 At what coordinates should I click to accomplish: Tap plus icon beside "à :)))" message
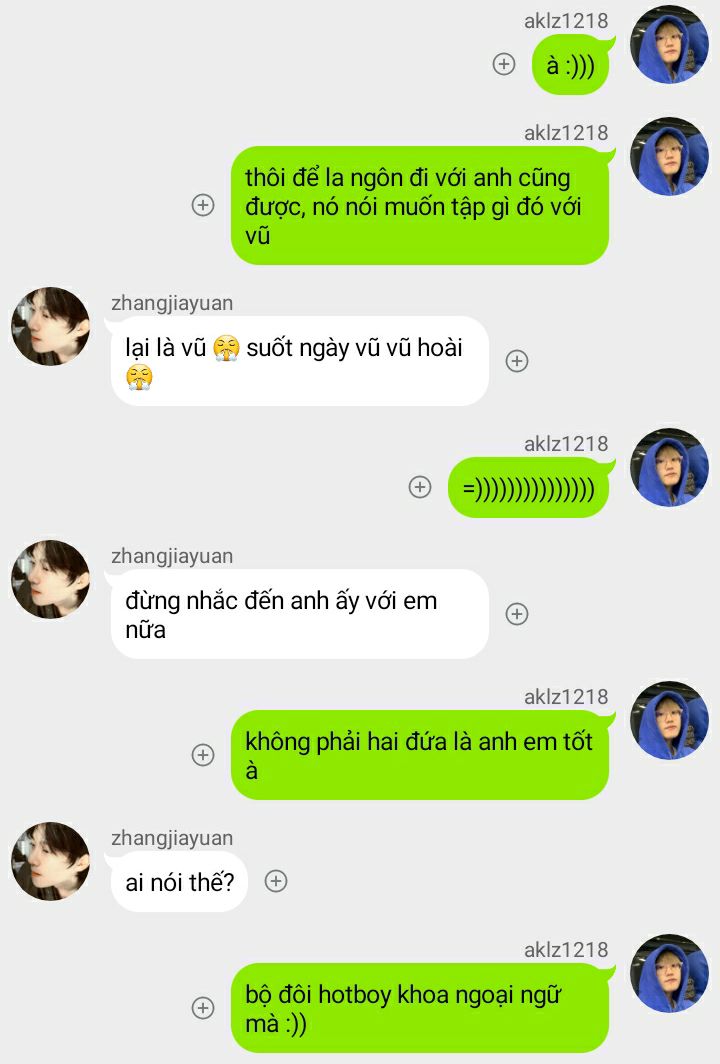(x=504, y=64)
